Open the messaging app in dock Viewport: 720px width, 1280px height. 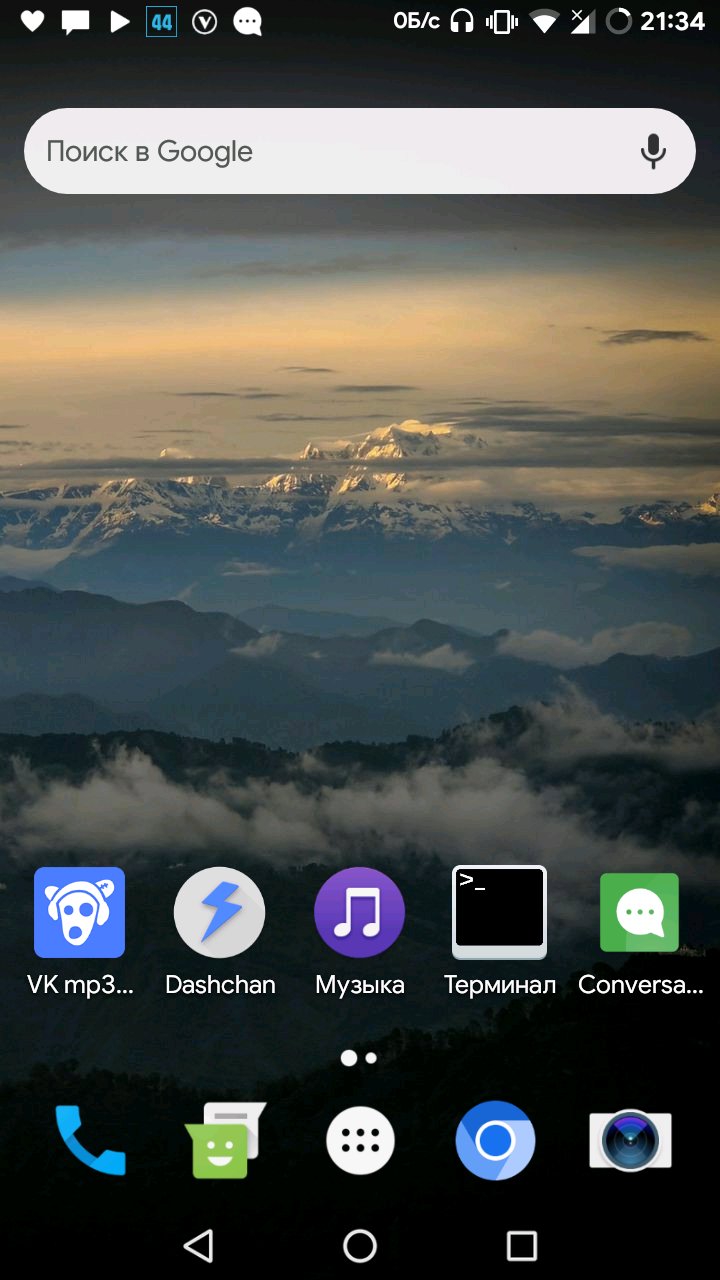point(225,1140)
